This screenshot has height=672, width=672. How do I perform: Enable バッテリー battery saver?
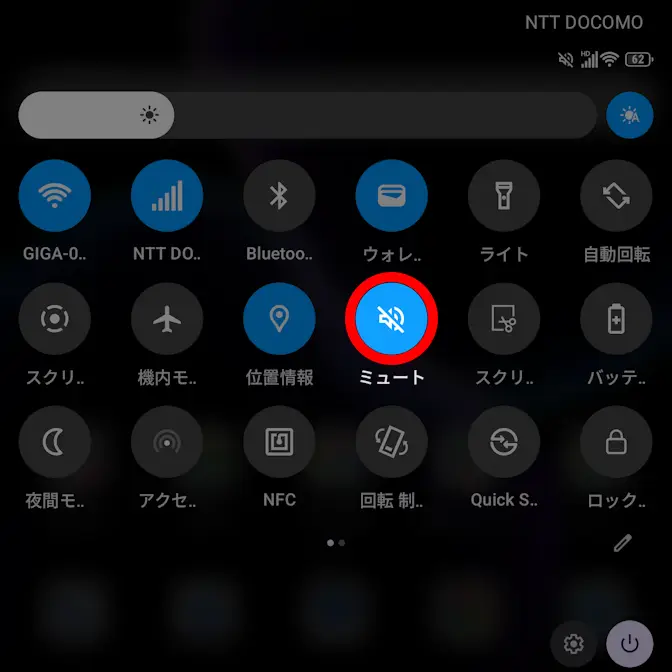pos(616,319)
